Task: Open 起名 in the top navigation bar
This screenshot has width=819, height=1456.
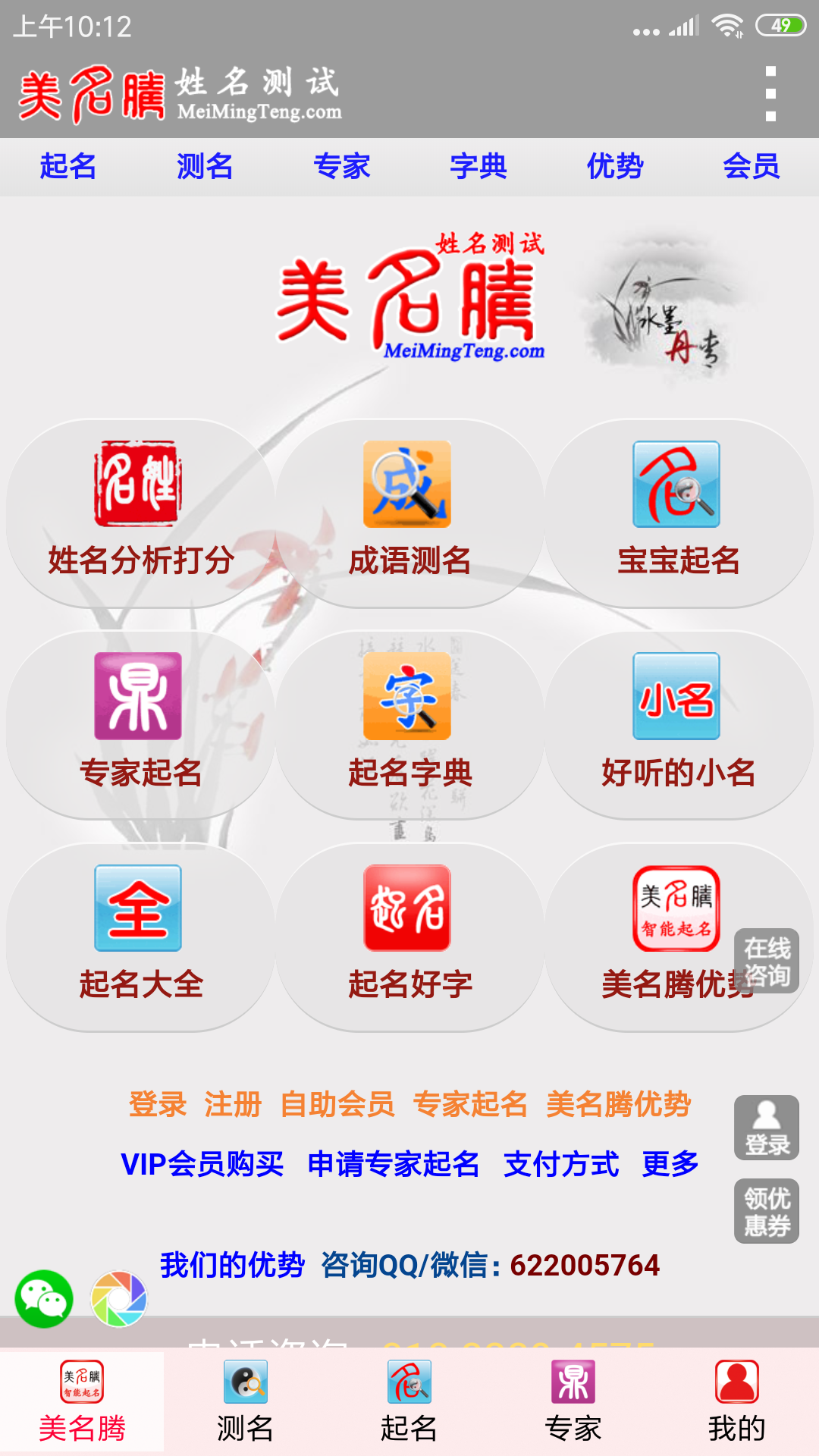Action: click(68, 166)
